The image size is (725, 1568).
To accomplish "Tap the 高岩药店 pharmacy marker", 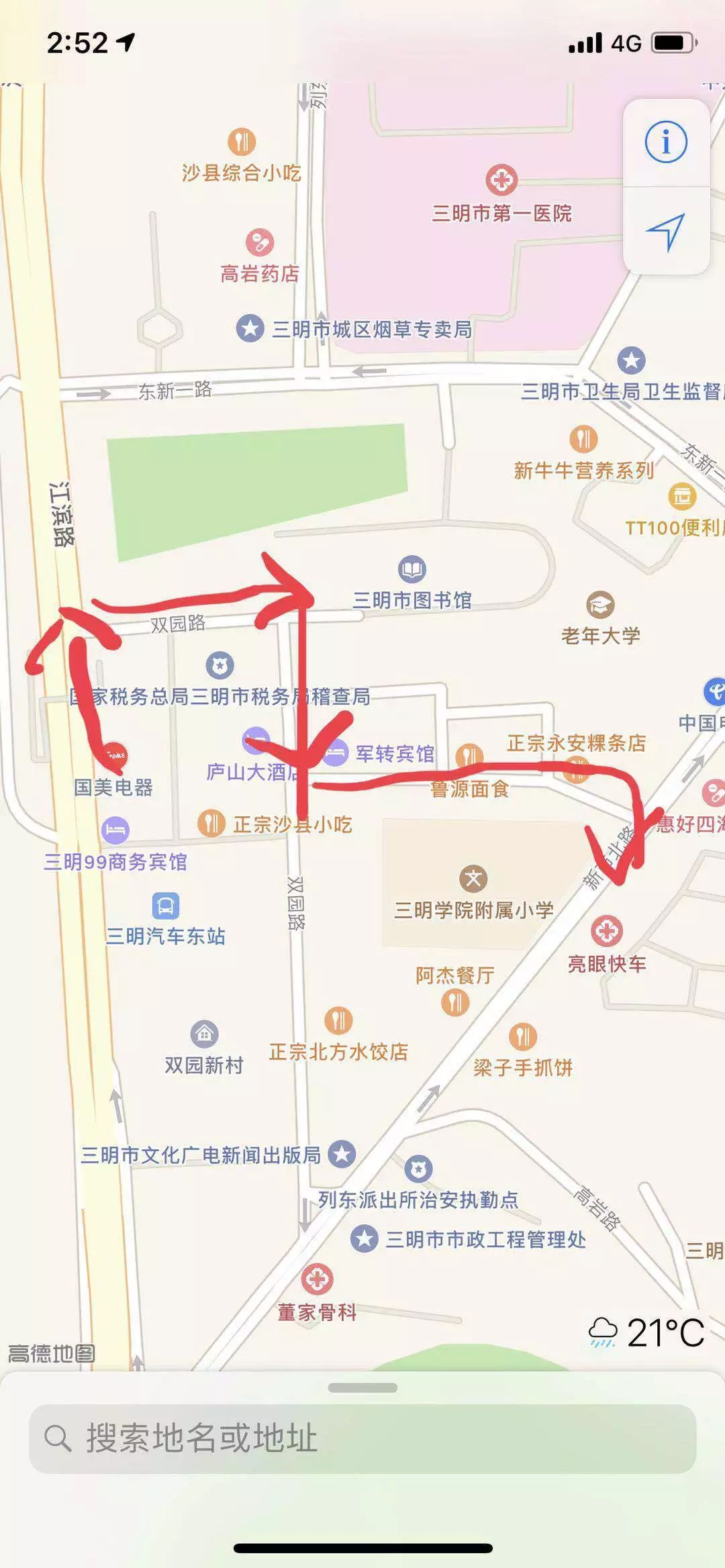I will [259, 242].
